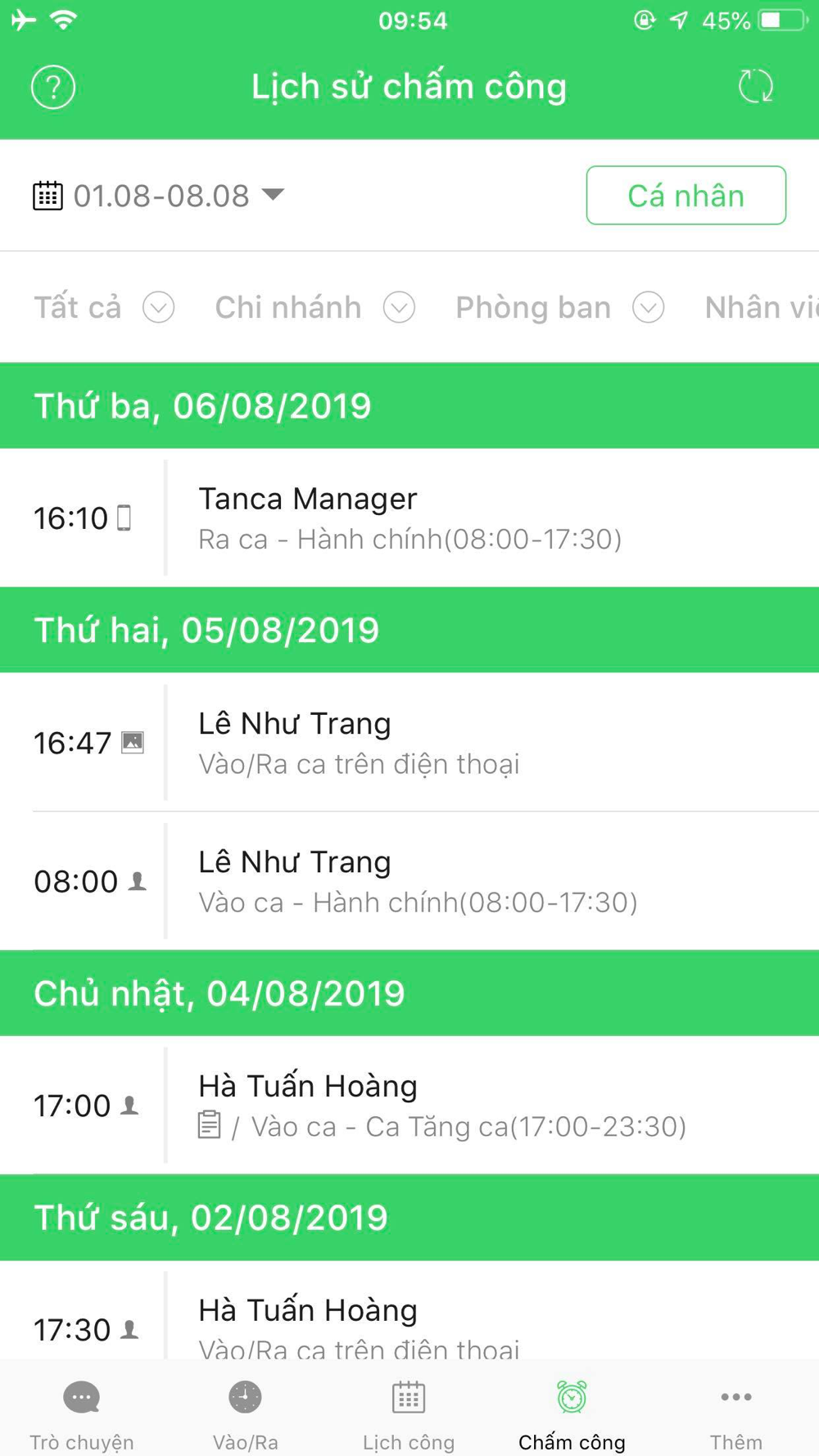Open the help question mark icon
Viewport: 819px width, 1456px height.
pyautogui.click(x=53, y=87)
